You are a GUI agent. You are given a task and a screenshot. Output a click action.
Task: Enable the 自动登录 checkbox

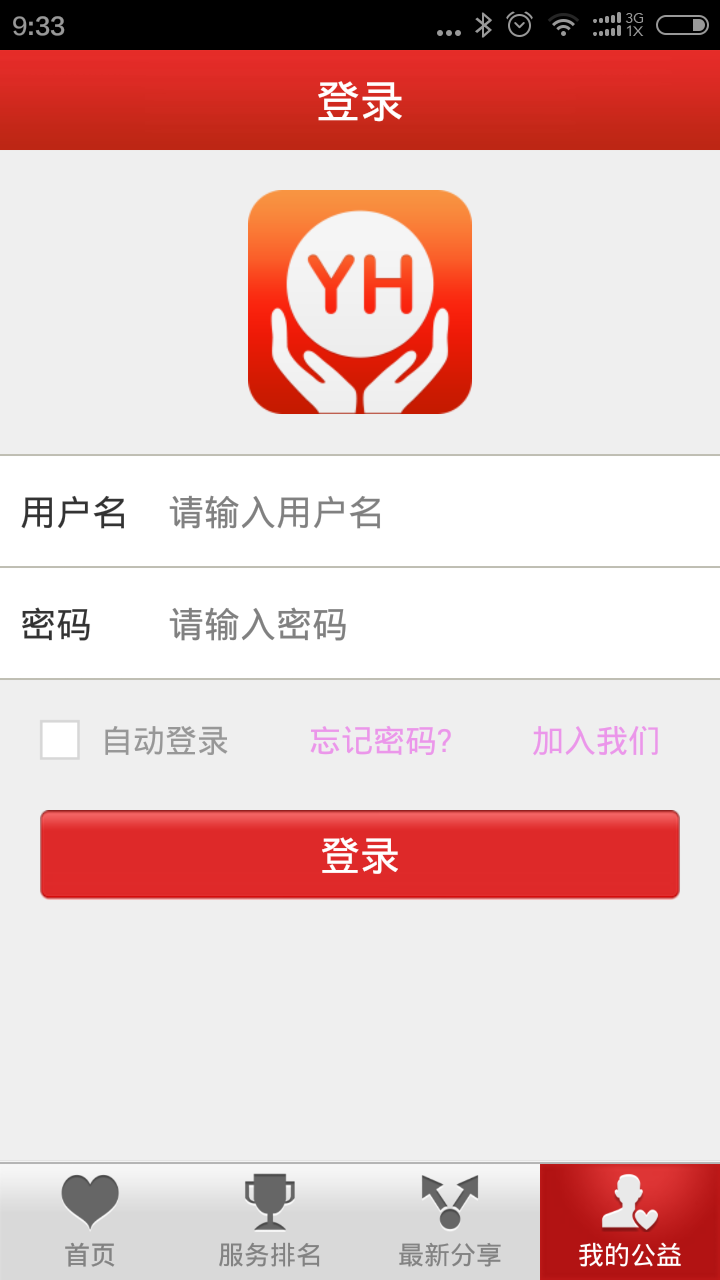tap(60, 740)
